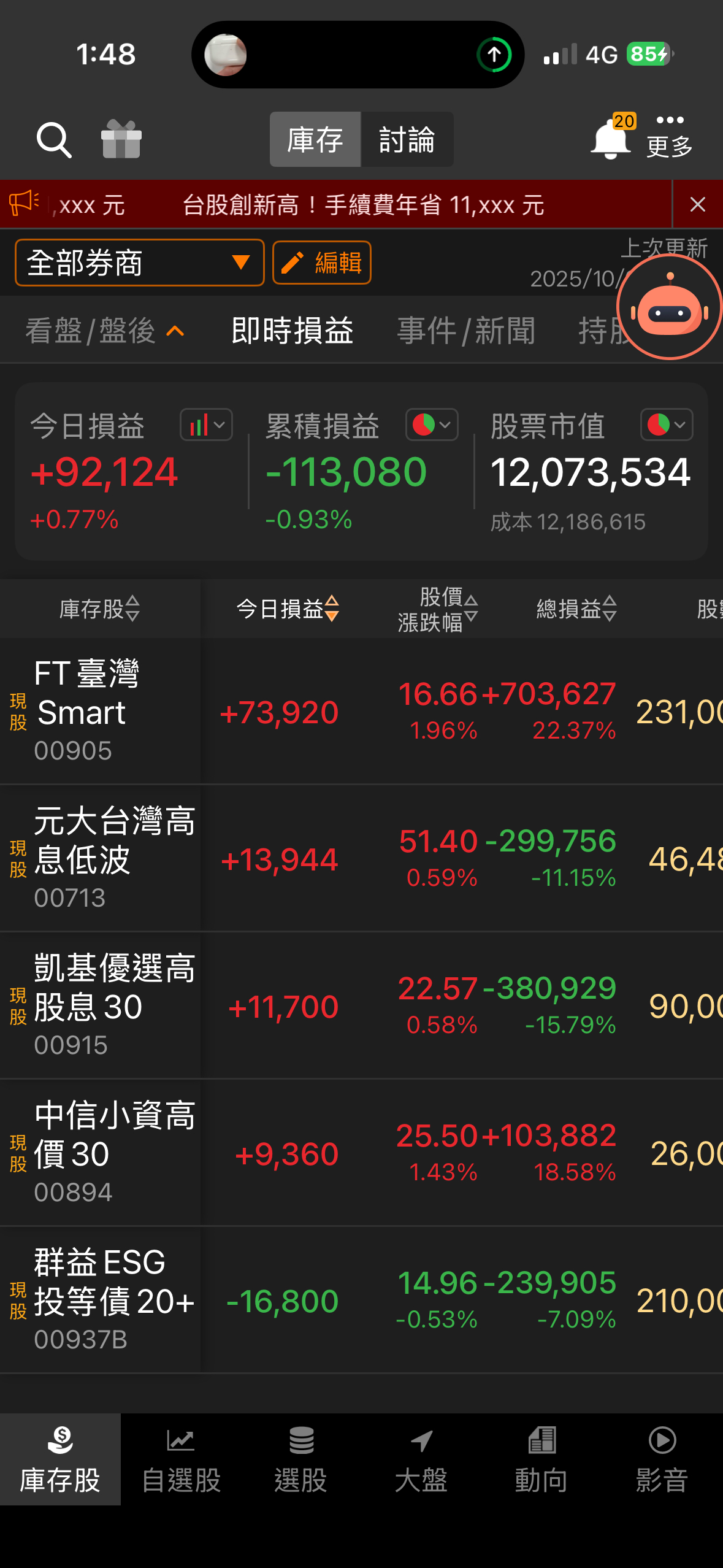Tap the 編輯 edit button
Screen dimensions: 723x1568
[x=322, y=263]
